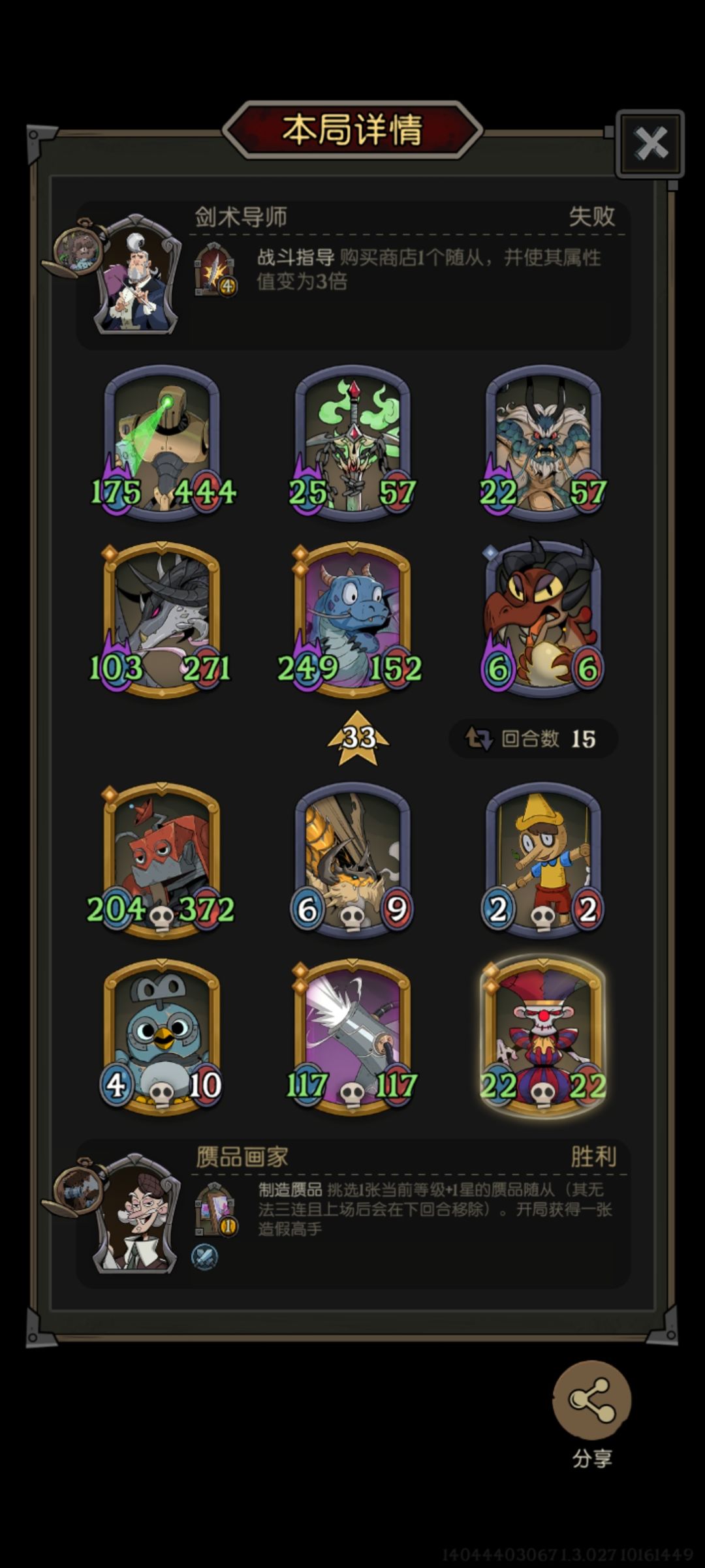View the 6/9 dragon wing minion card

coord(352,860)
